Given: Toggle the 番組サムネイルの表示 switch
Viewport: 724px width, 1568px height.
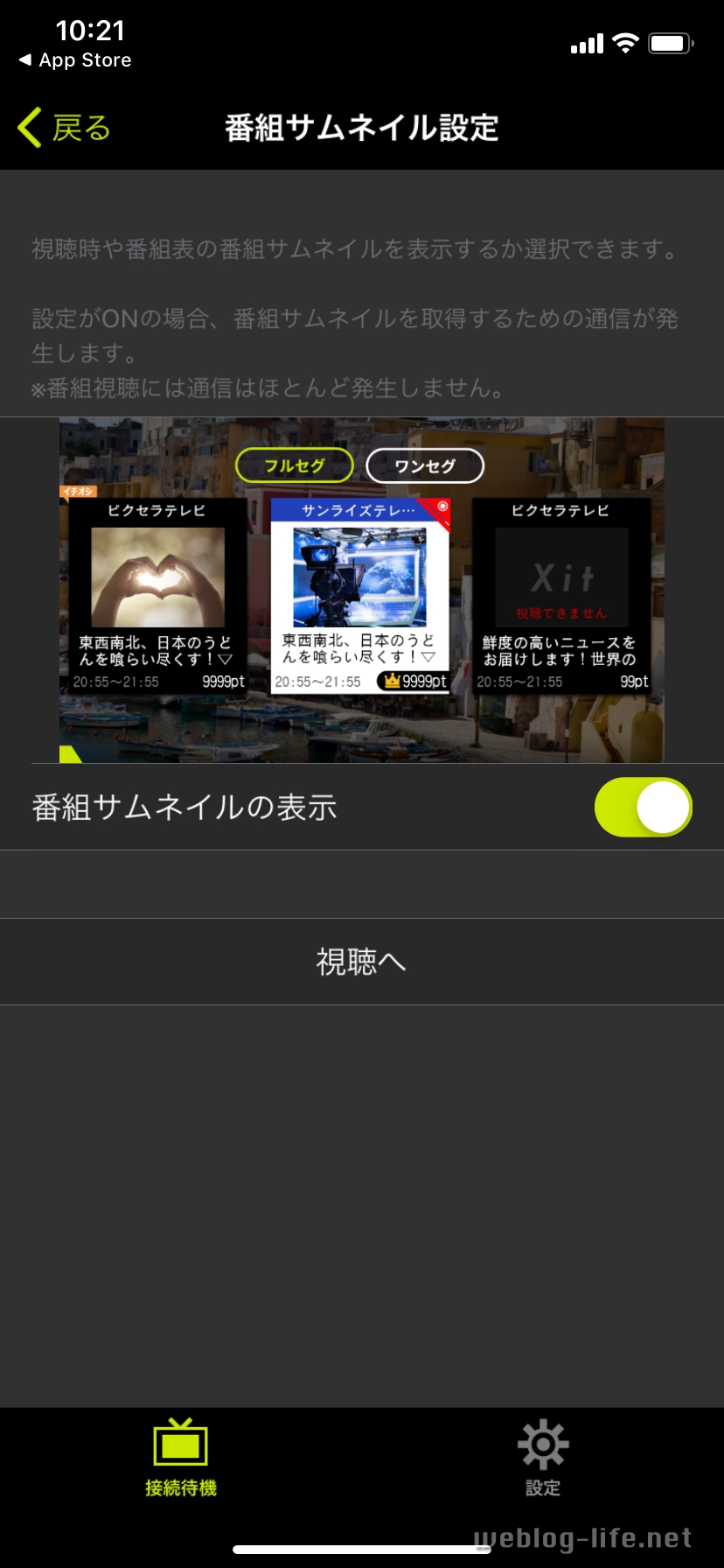Looking at the screenshot, I should point(643,807).
